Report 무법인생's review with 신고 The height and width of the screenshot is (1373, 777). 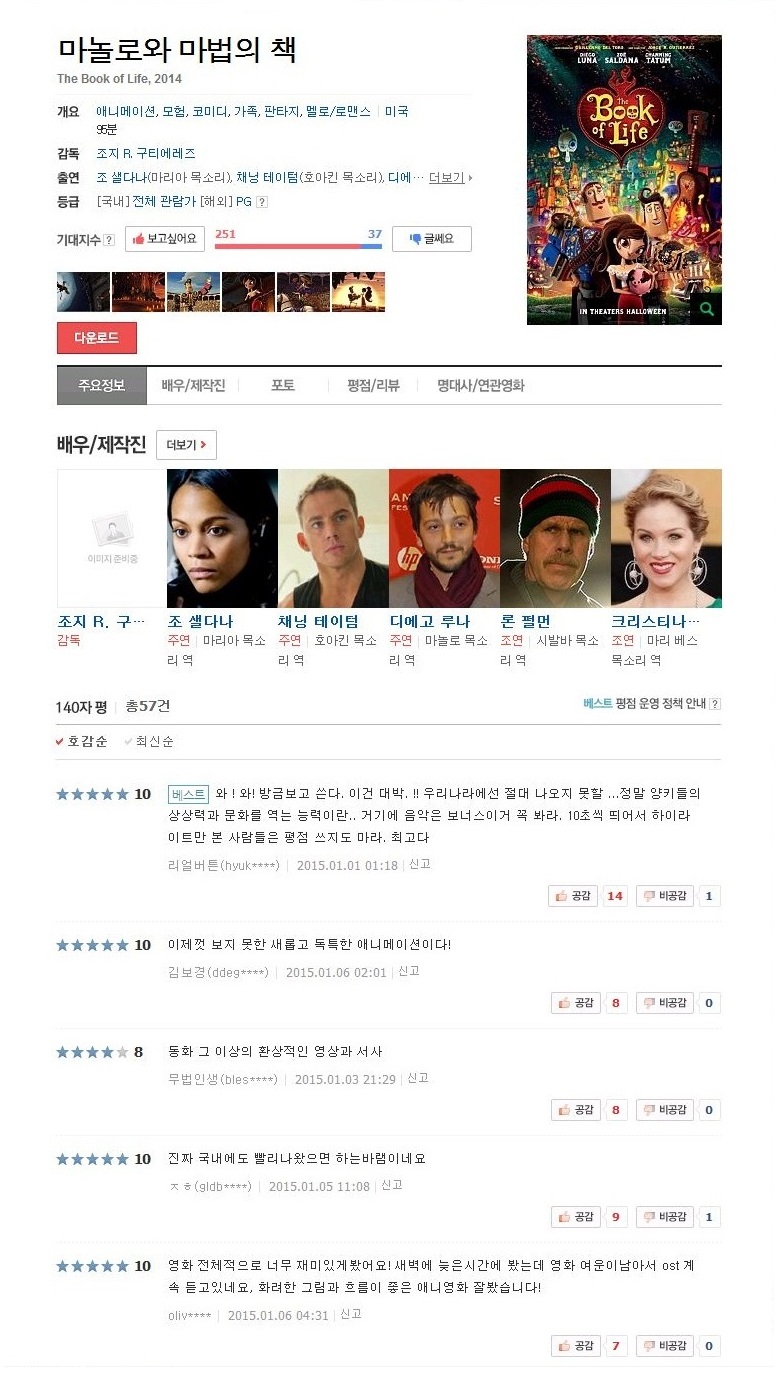click(x=417, y=1078)
